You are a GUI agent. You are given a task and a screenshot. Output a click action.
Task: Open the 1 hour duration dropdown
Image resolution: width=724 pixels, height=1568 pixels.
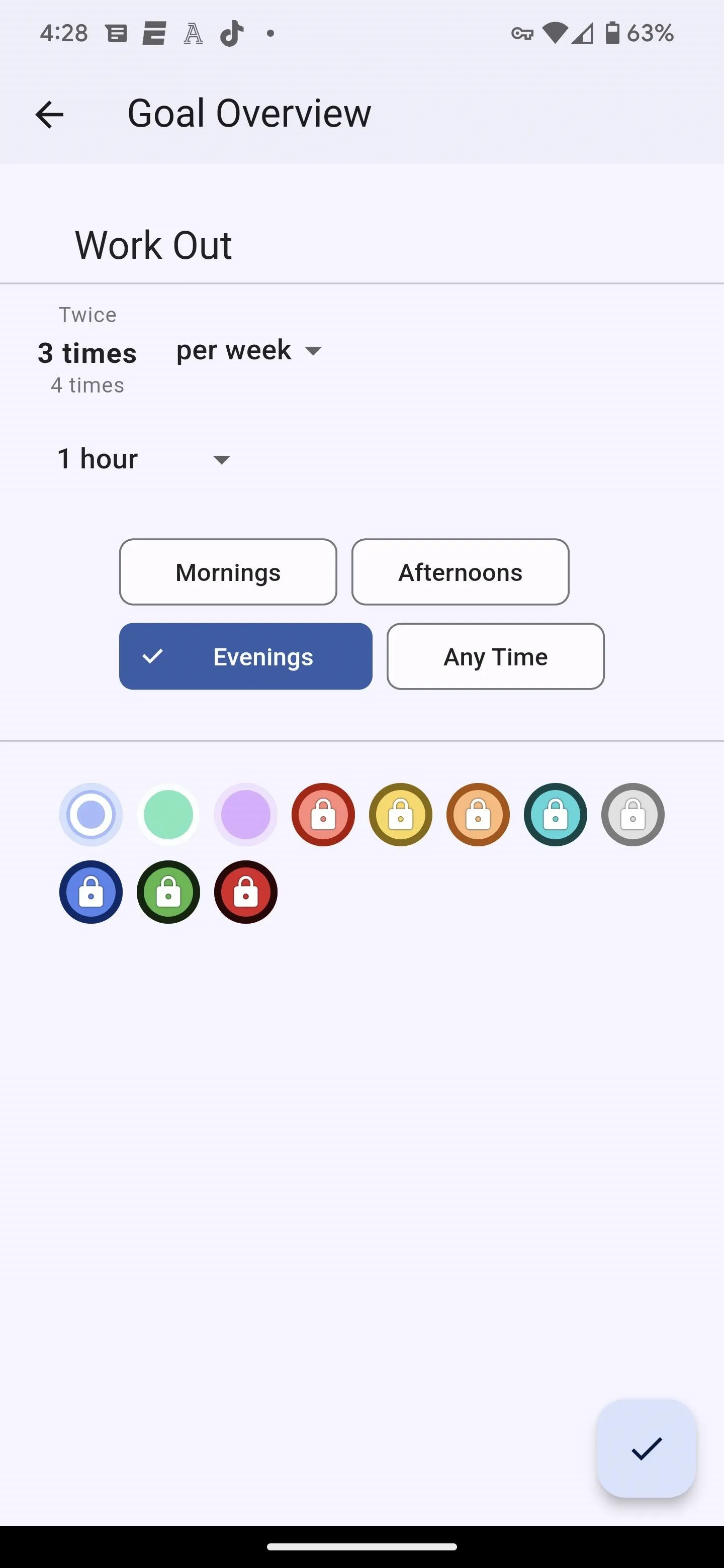click(144, 459)
